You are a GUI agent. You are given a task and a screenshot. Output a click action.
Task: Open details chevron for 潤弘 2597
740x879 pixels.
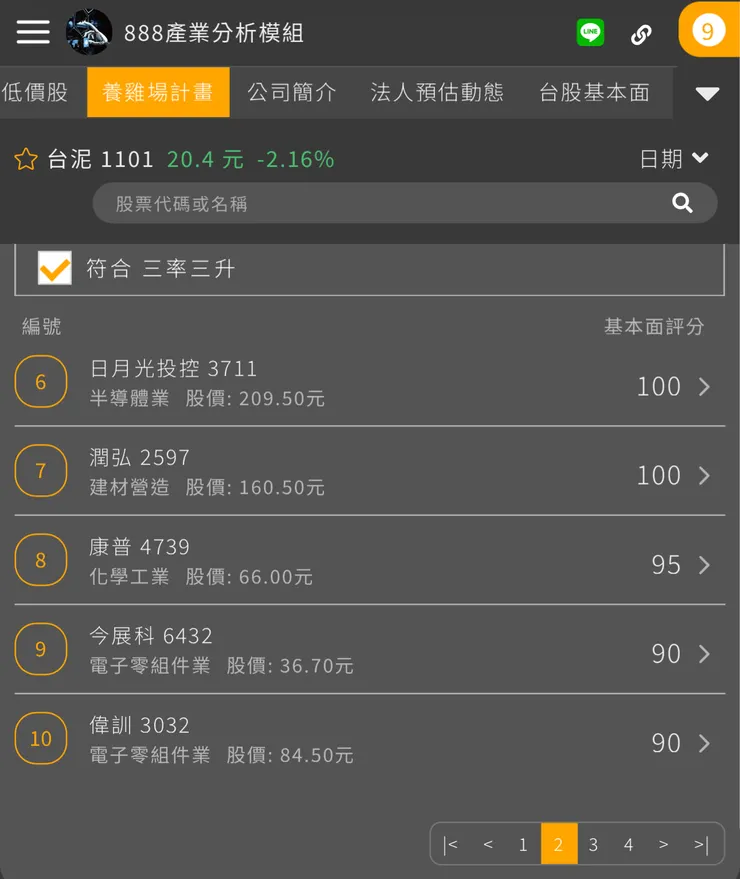(707, 476)
